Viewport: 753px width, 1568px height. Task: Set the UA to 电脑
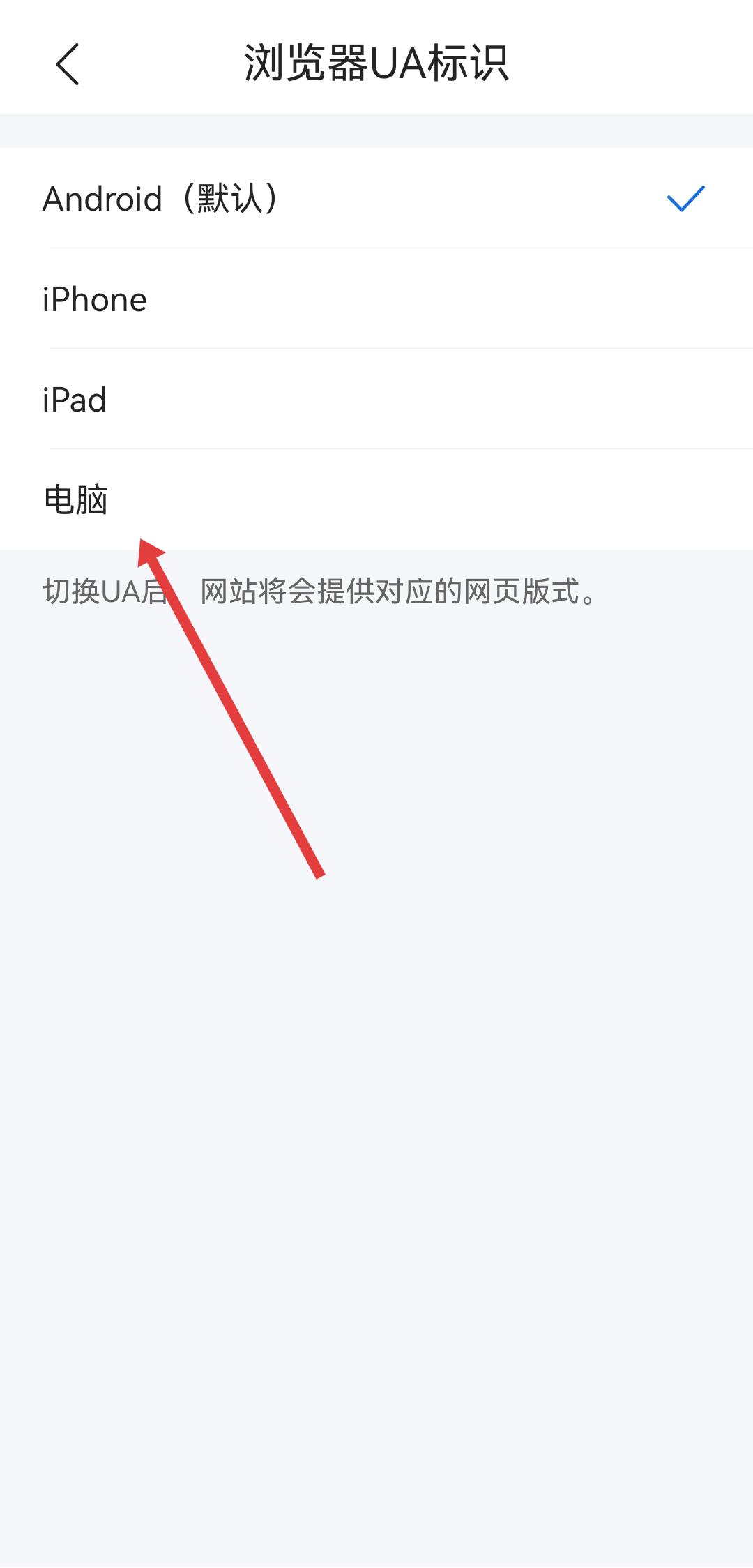tap(376, 499)
